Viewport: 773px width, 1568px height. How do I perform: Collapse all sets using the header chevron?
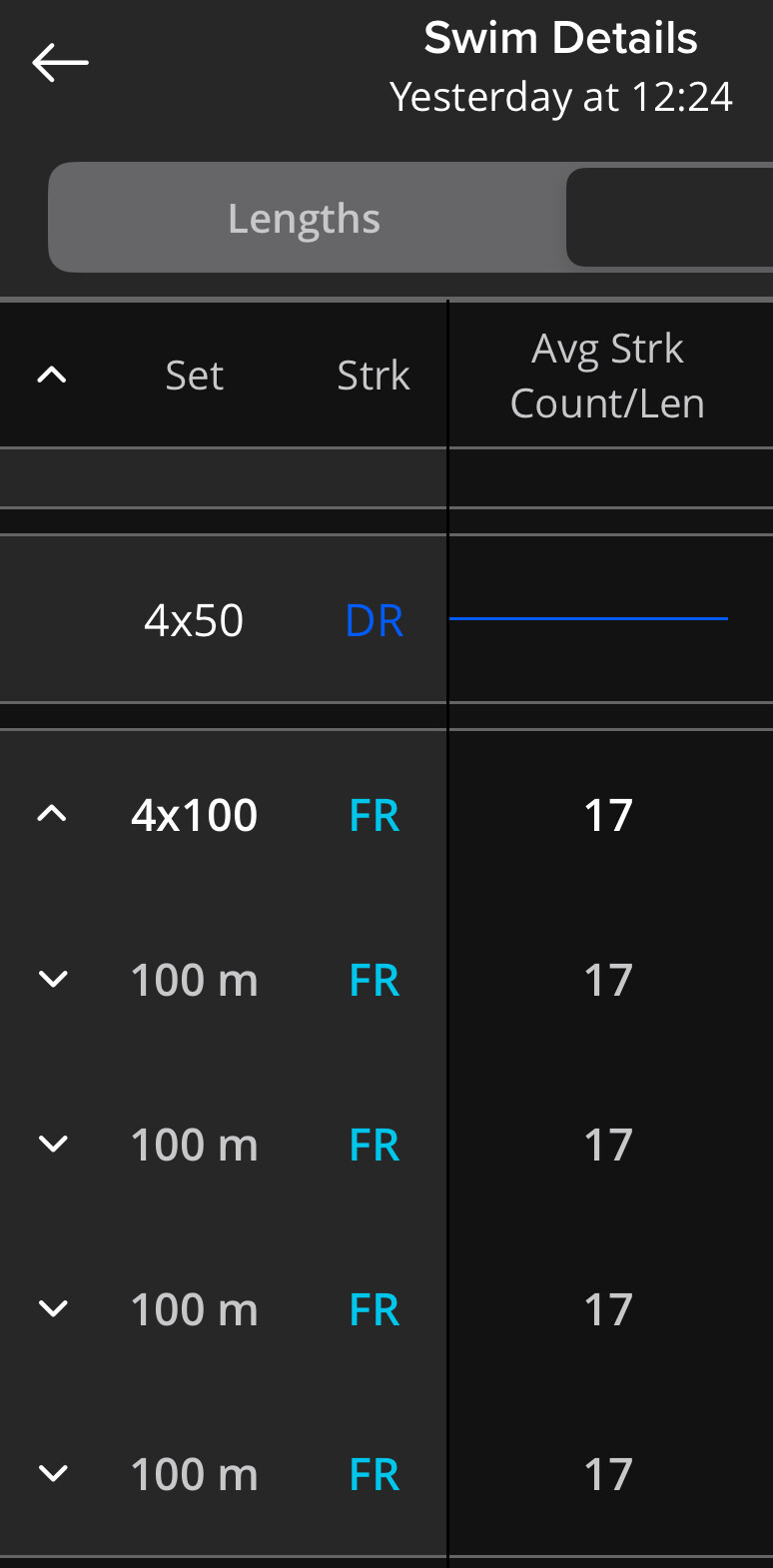click(52, 376)
